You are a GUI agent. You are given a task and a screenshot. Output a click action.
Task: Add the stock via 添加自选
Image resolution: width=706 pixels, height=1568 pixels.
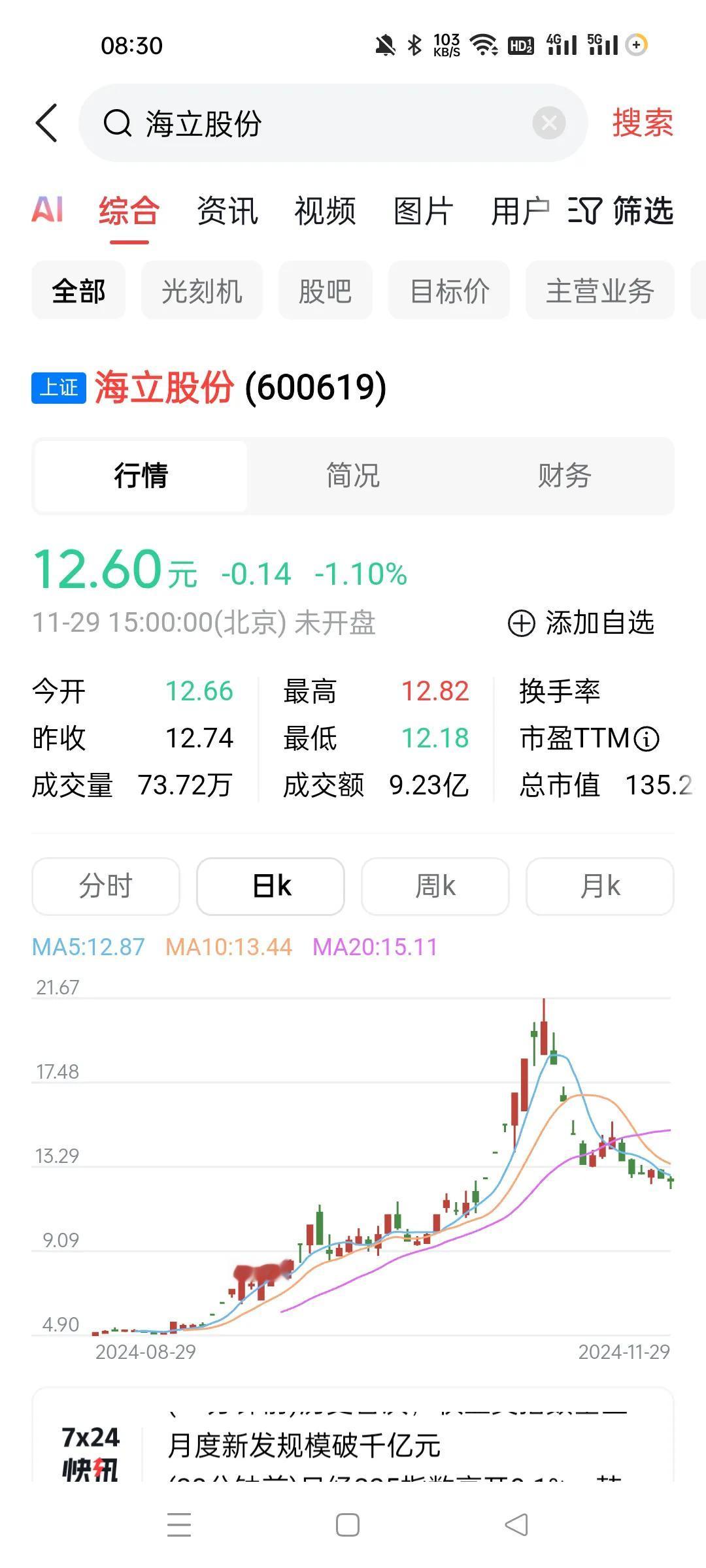point(581,623)
